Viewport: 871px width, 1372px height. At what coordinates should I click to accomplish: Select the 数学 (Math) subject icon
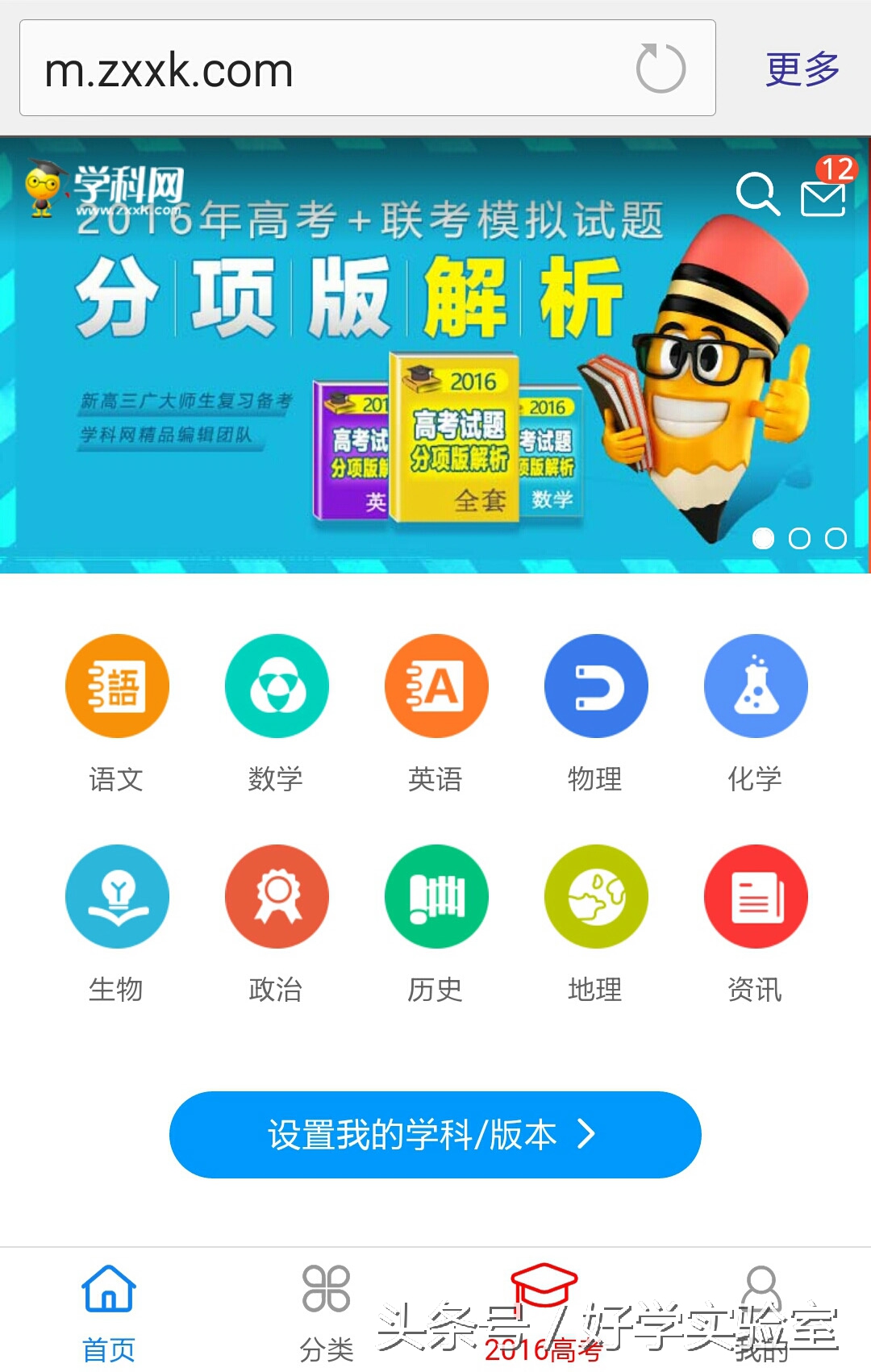pyautogui.click(x=276, y=686)
